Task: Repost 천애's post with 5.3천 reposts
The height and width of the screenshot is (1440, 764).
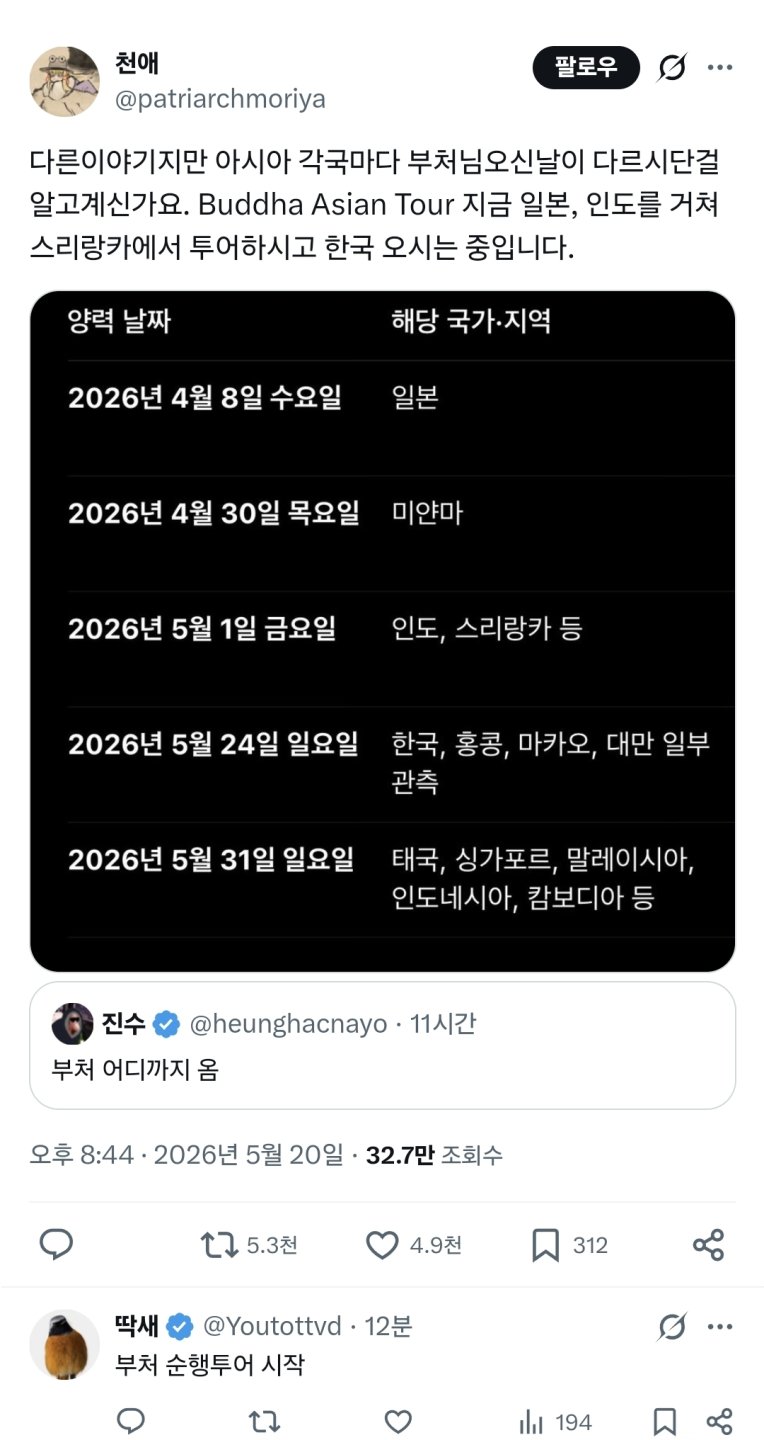Action: (x=249, y=1245)
